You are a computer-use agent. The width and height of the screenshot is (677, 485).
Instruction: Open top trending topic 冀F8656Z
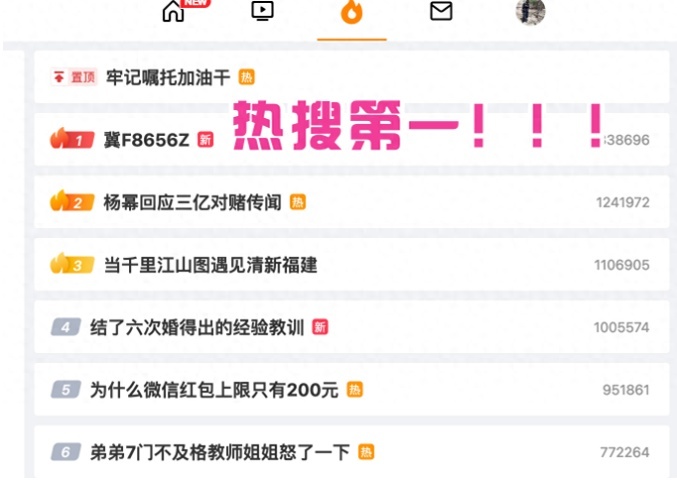[146, 140]
